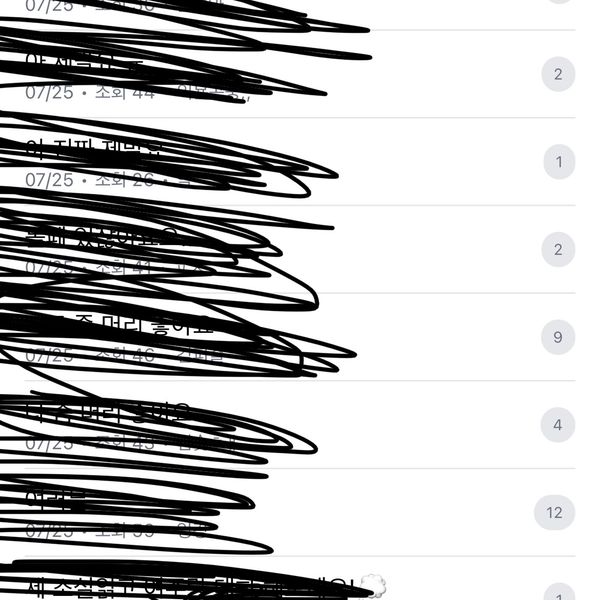Viewport: 600px width, 600px height.
Task: Open the post showing 조회 41
Action: point(300,250)
